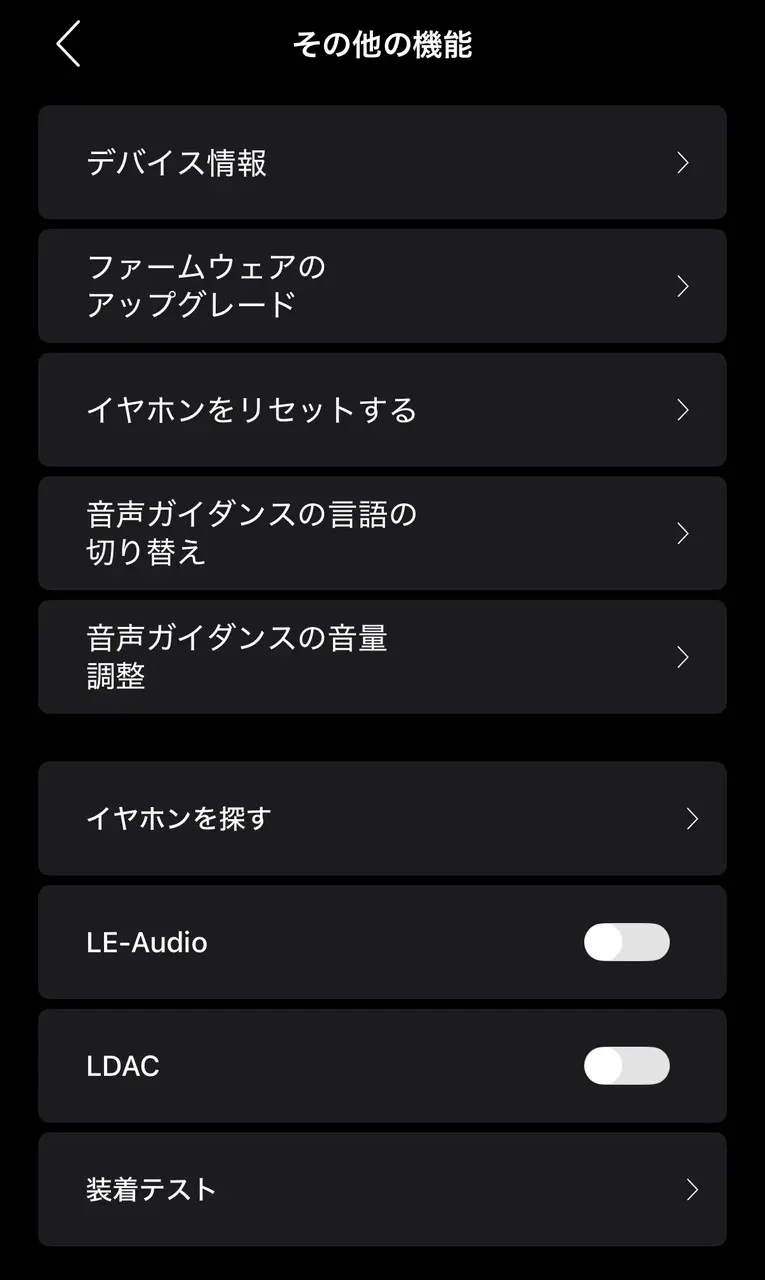Open 音声ガイダンスの音量調整
Image resolution: width=765 pixels, height=1280 pixels.
click(382, 657)
